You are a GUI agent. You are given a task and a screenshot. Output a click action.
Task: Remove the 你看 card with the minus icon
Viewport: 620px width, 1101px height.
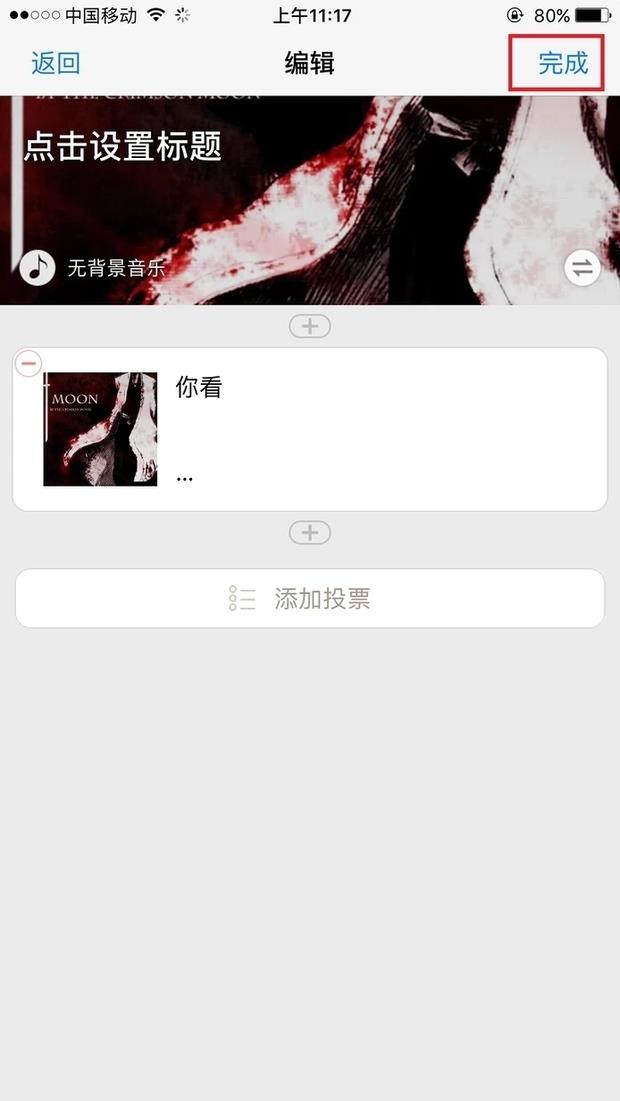point(29,363)
